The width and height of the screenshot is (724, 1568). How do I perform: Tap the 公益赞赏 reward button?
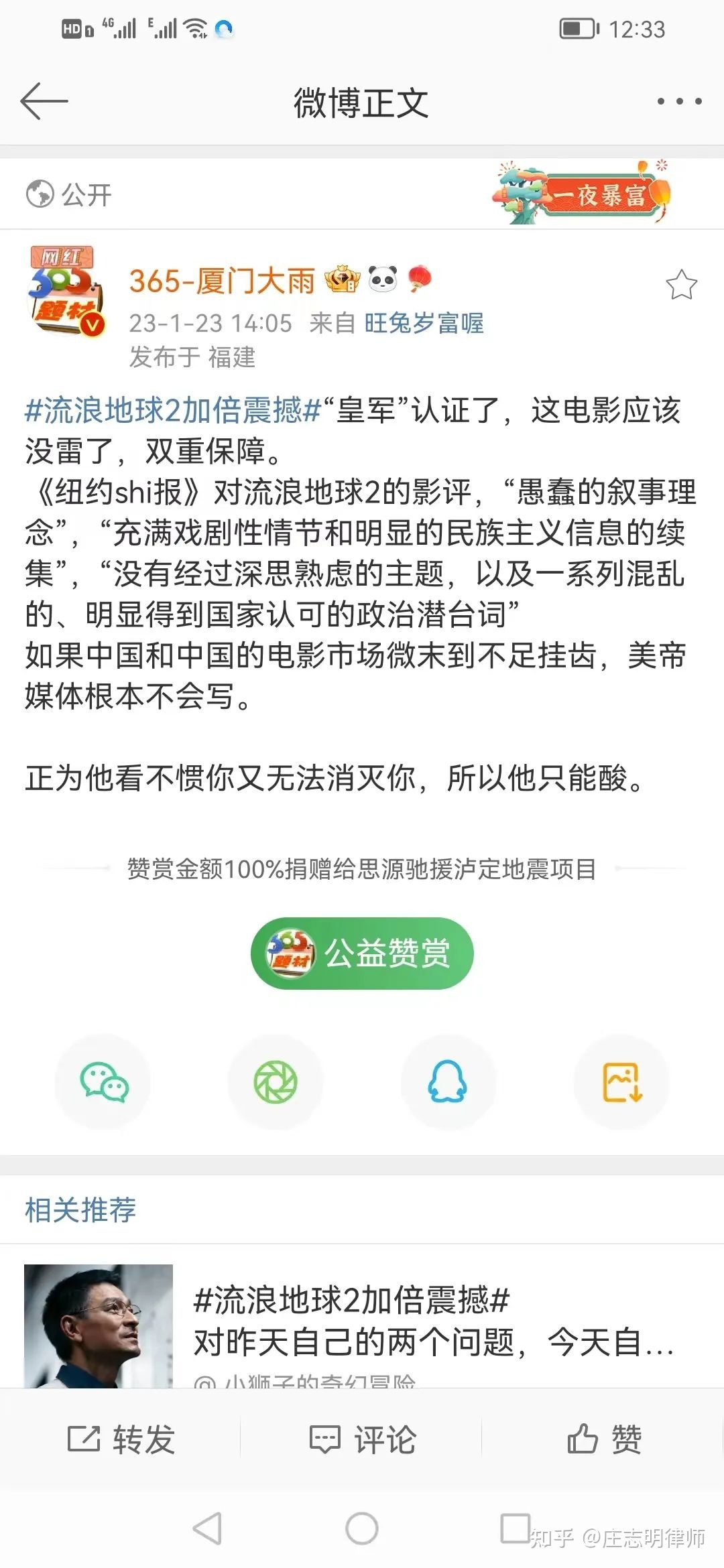tap(362, 953)
